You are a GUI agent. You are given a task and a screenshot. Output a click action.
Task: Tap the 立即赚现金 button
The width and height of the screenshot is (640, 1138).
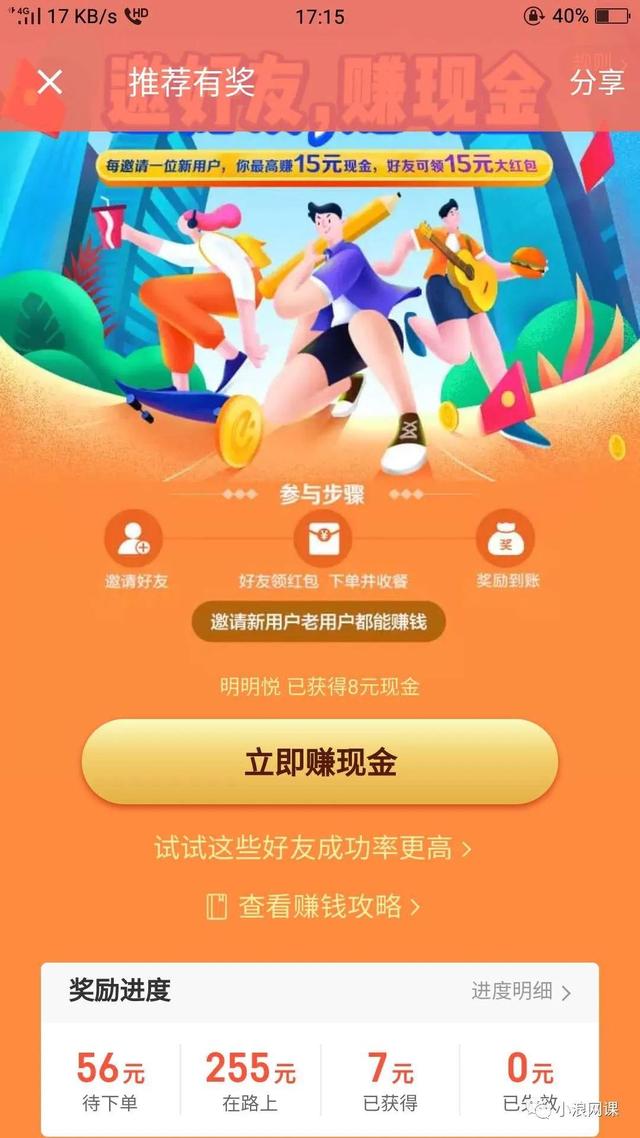click(x=320, y=762)
